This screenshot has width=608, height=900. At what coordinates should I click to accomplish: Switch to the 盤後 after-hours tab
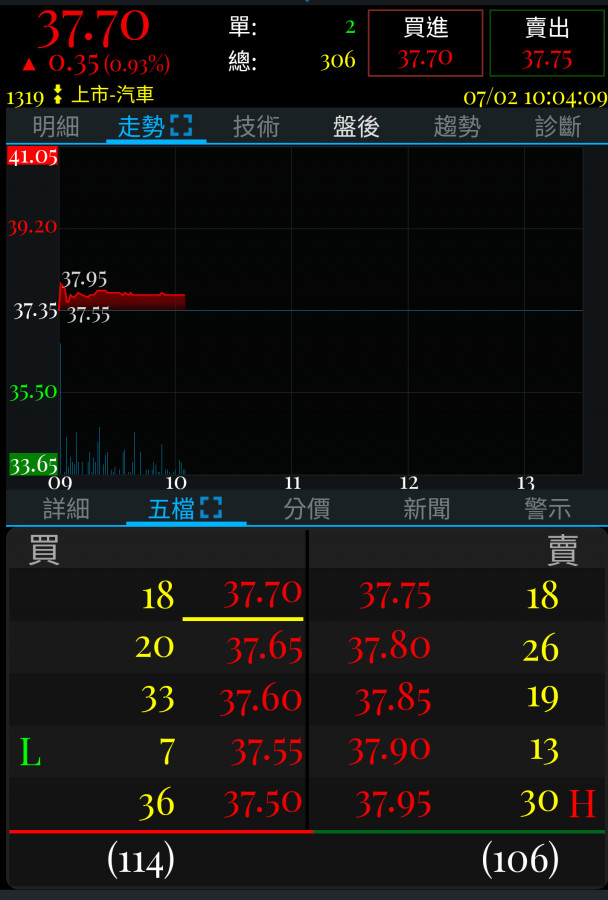[356, 127]
